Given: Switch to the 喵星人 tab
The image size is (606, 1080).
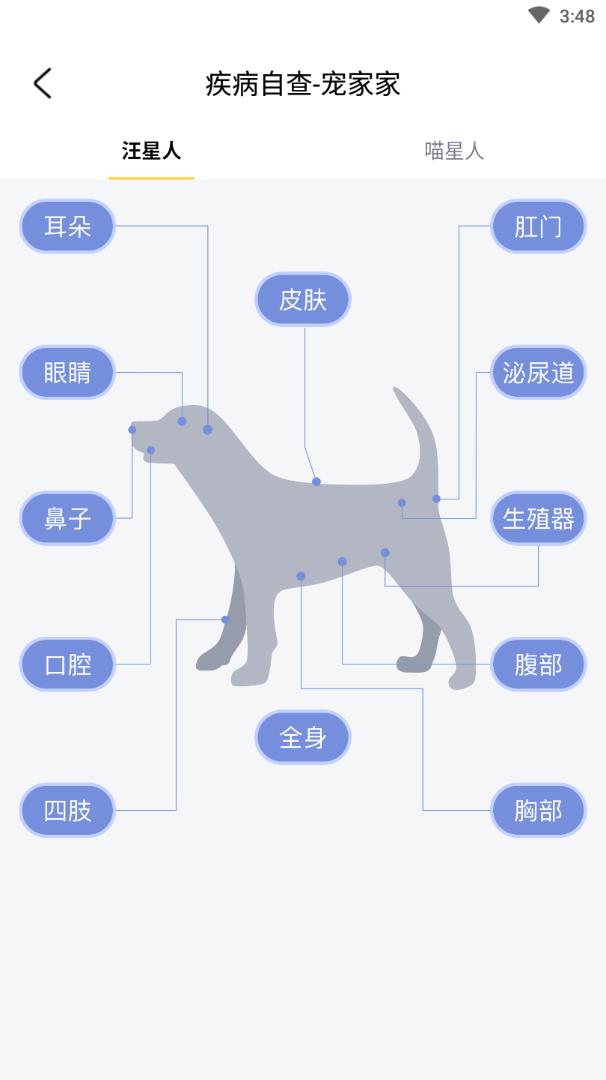Looking at the screenshot, I should (454, 151).
